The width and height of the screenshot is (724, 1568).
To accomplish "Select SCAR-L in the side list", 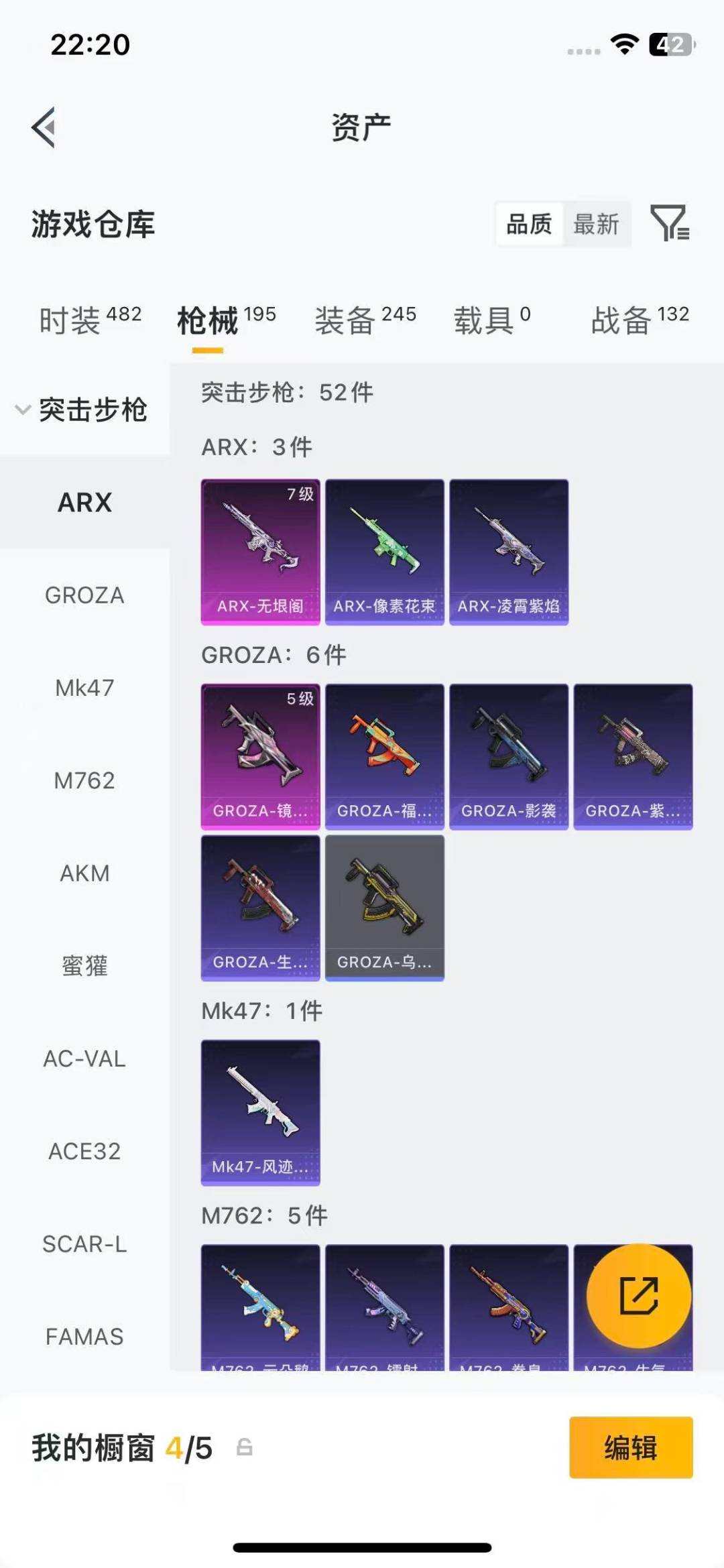I will (84, 1244).
